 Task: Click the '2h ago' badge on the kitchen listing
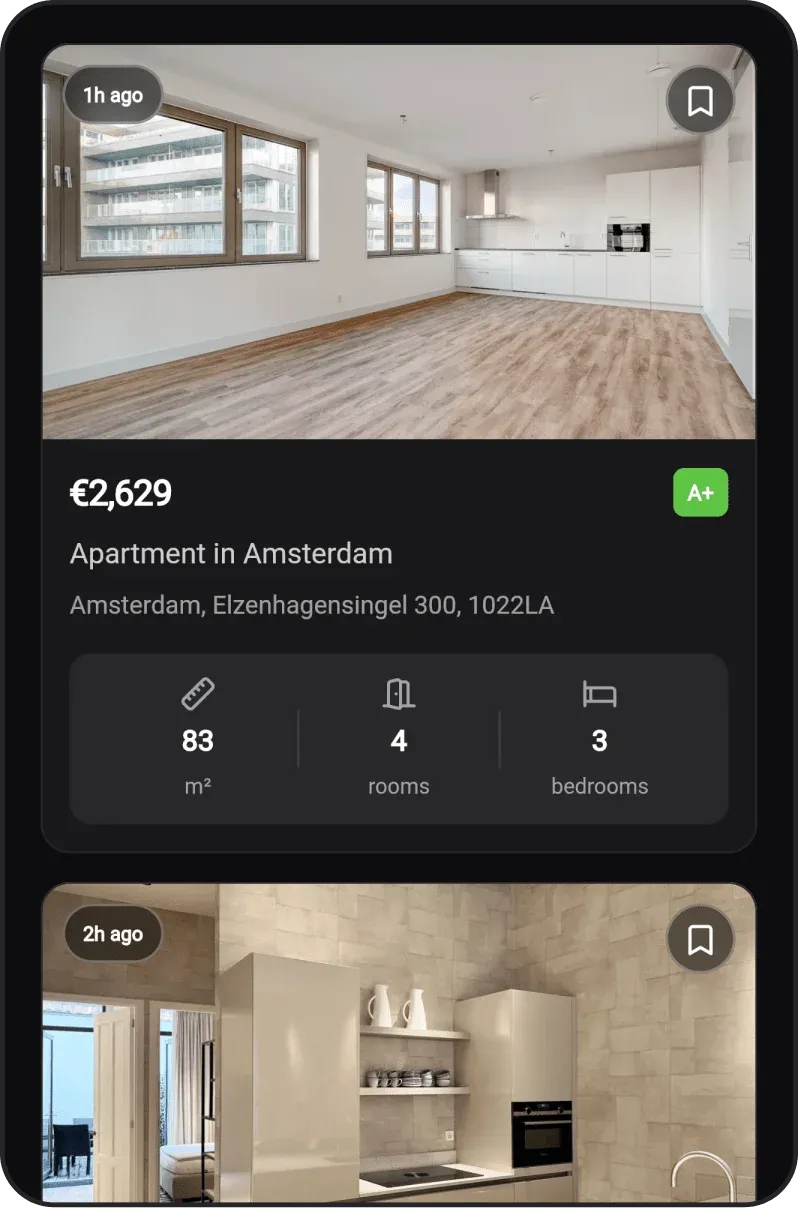(112, 934)
